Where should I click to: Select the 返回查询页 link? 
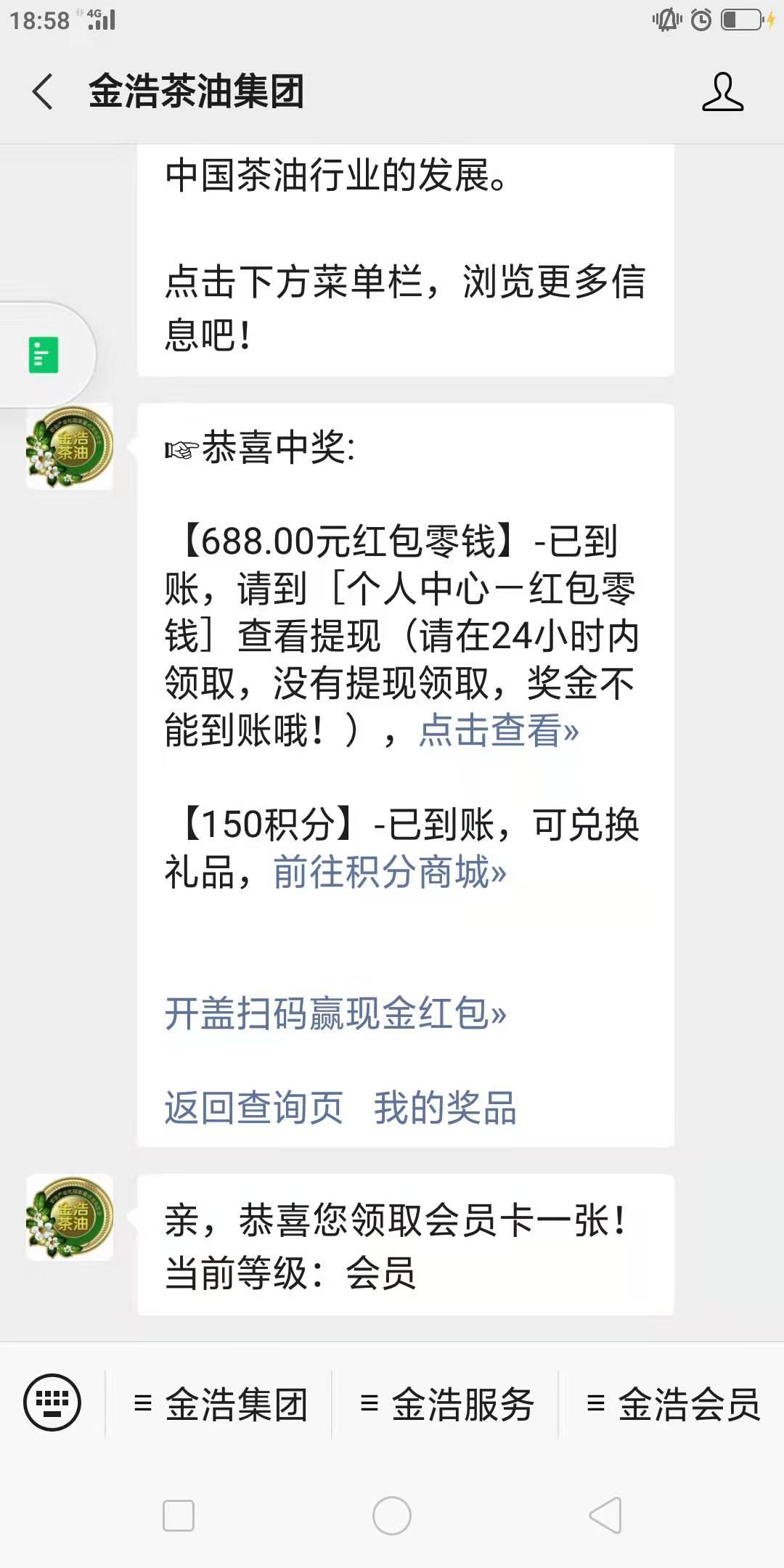click(253, 1108)
